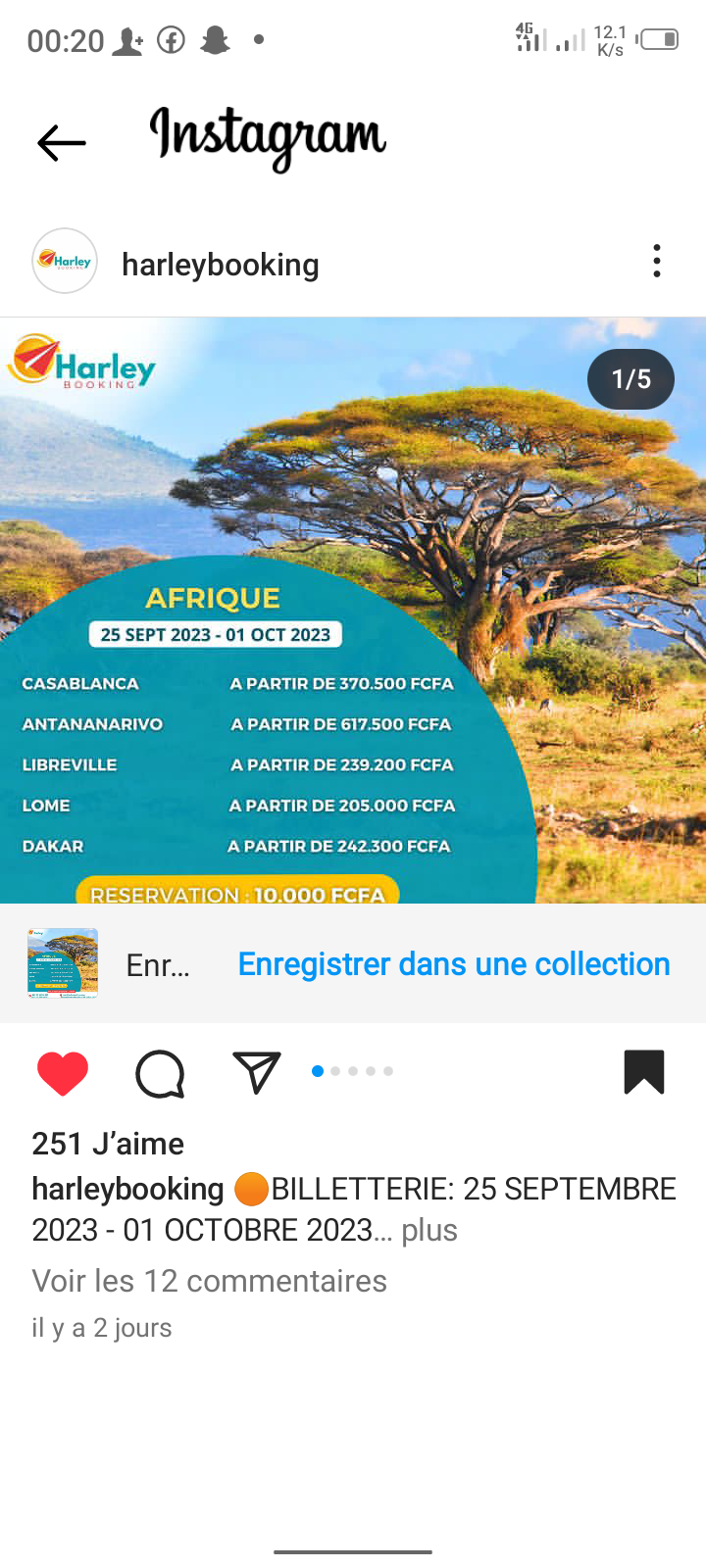706x1568 pixels.
Task: Open the post's three-dot options menu
Action: tap(657, 262)
